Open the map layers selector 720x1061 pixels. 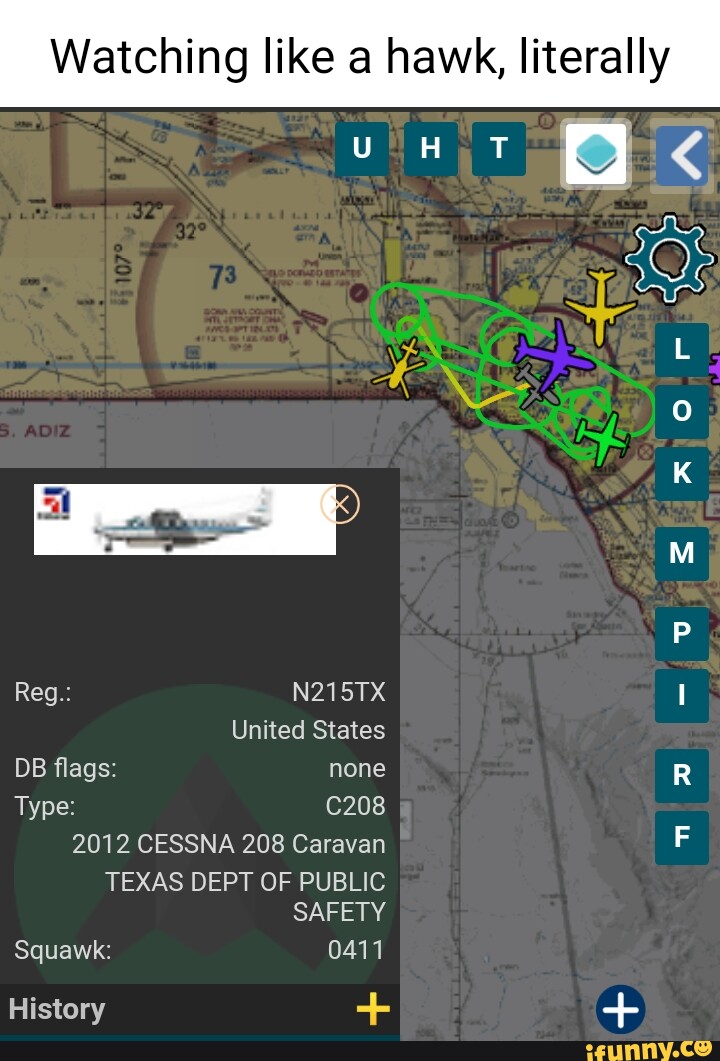595,154
